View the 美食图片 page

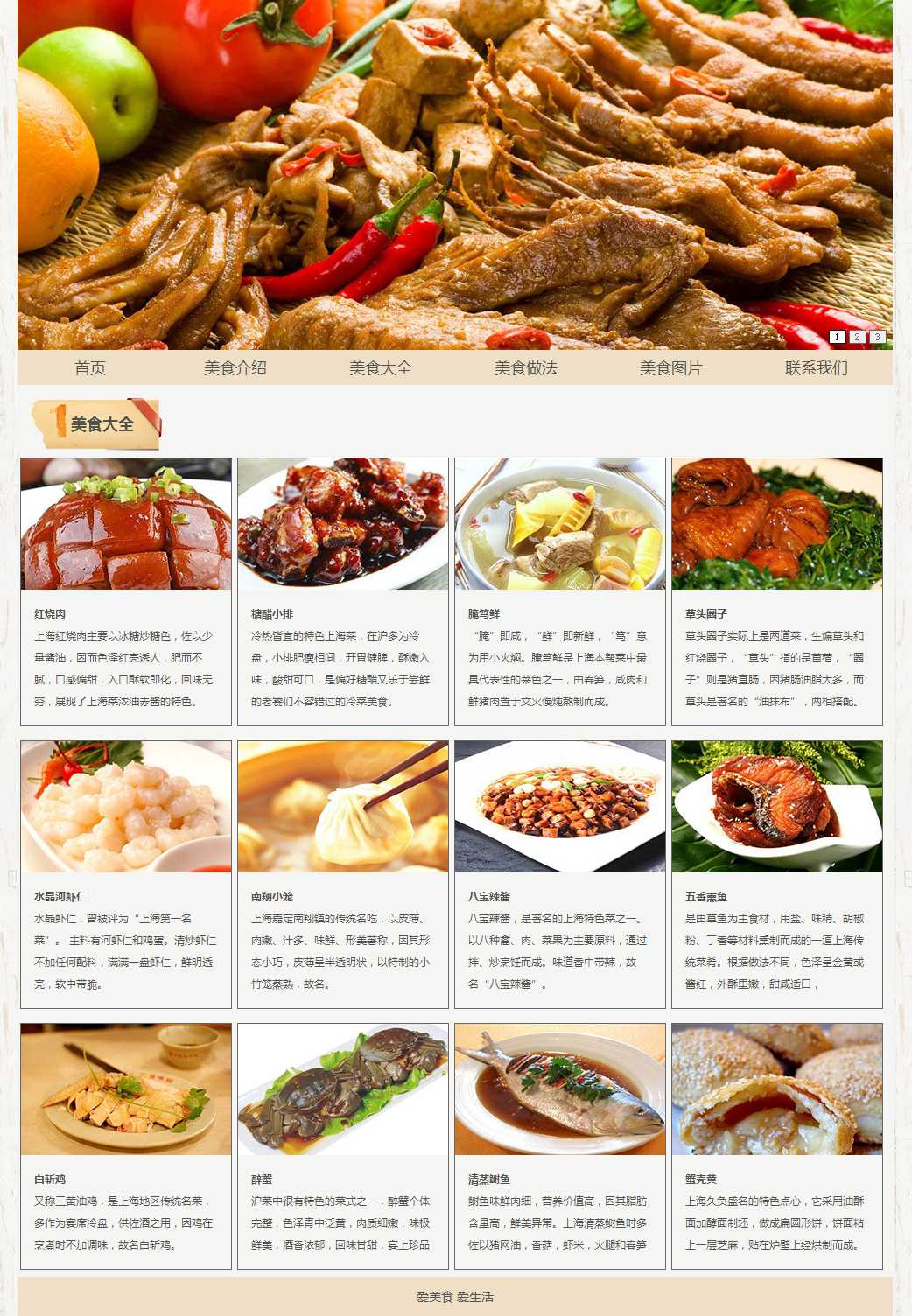click(x=671, y=368)
